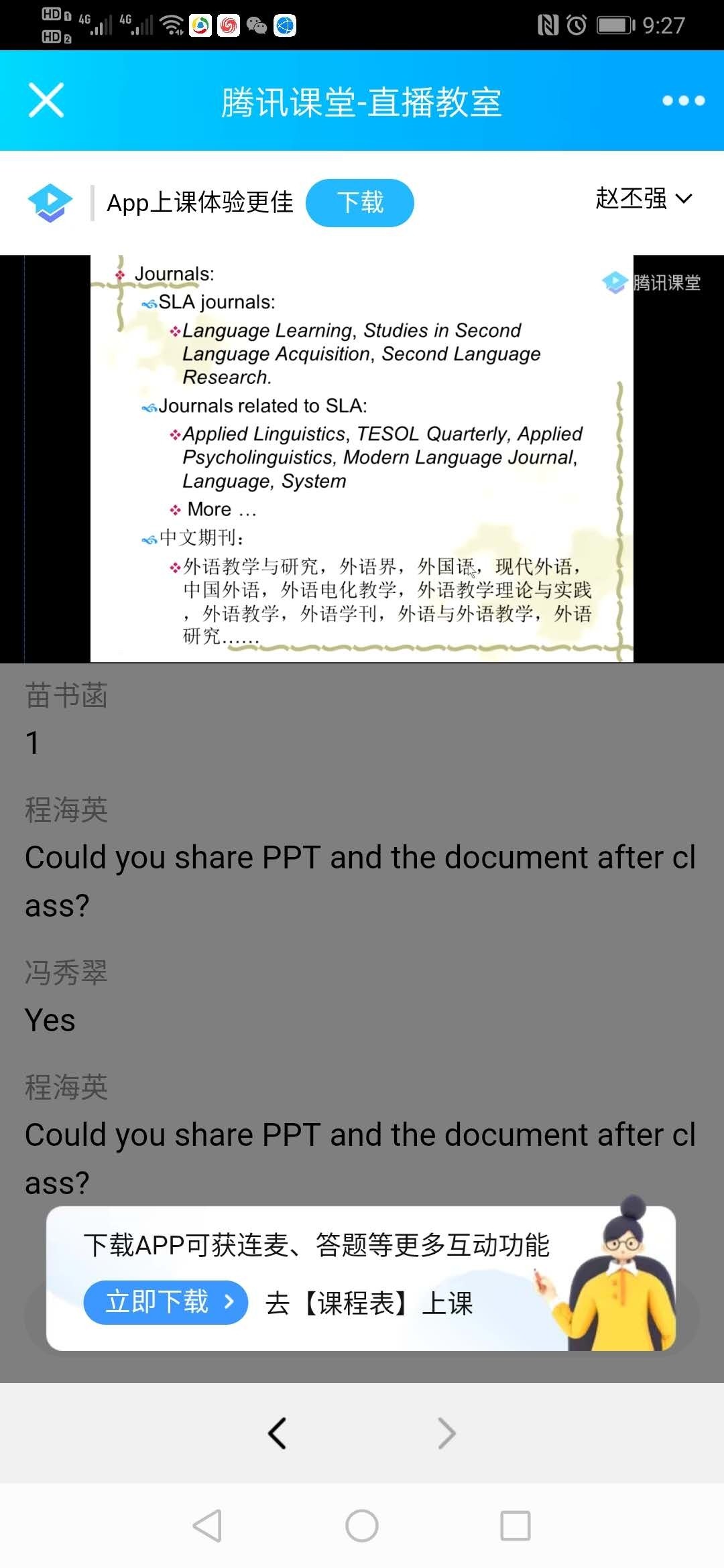This screenshot has width=724, height=1568.
Task: Tap the live lecture video area
Action: (362, 458)
